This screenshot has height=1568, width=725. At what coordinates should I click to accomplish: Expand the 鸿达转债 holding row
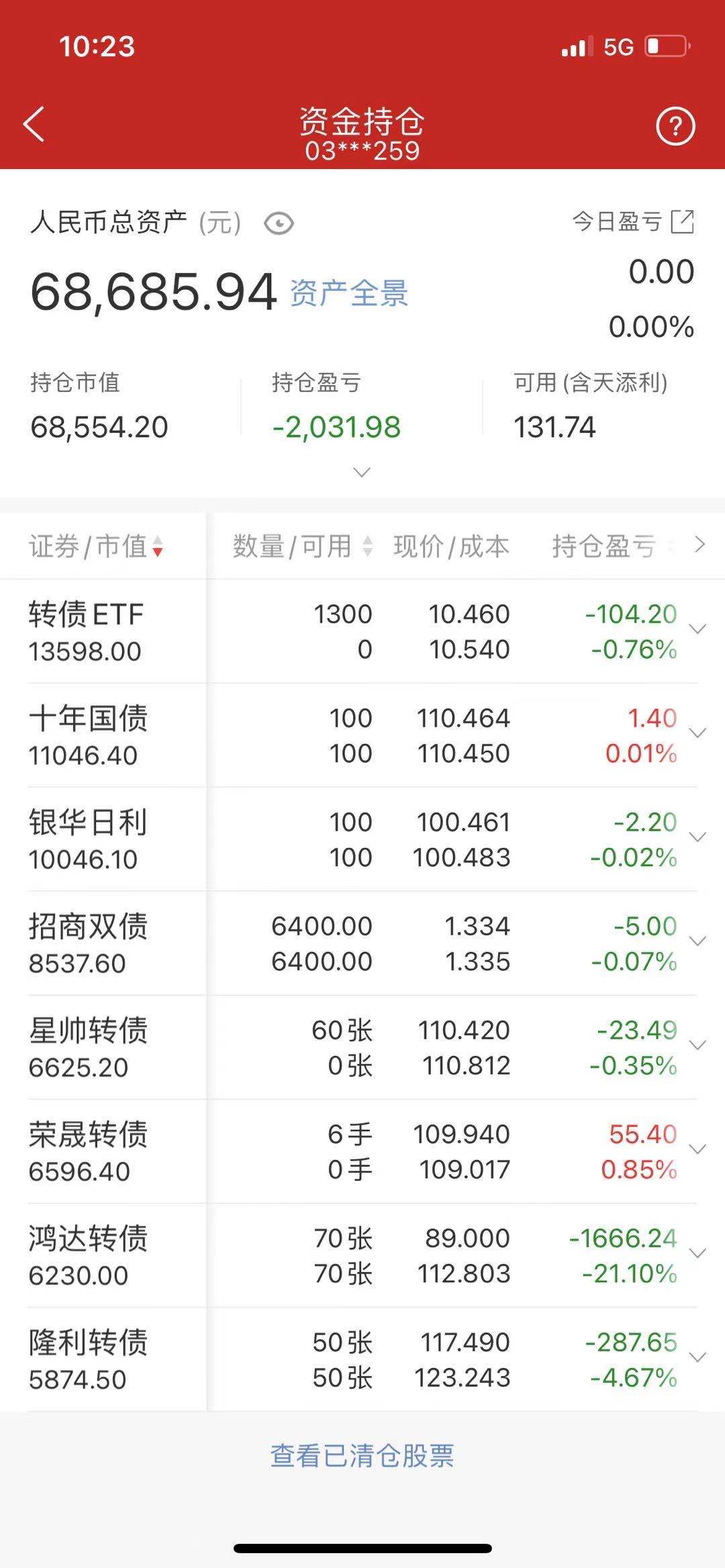698,1253
